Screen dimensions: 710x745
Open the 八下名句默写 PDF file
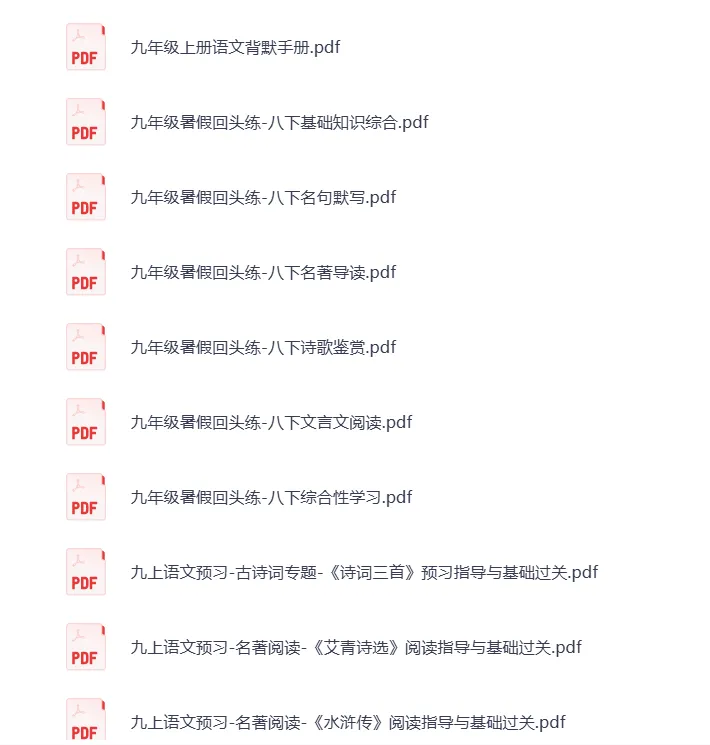pos(263,197)
